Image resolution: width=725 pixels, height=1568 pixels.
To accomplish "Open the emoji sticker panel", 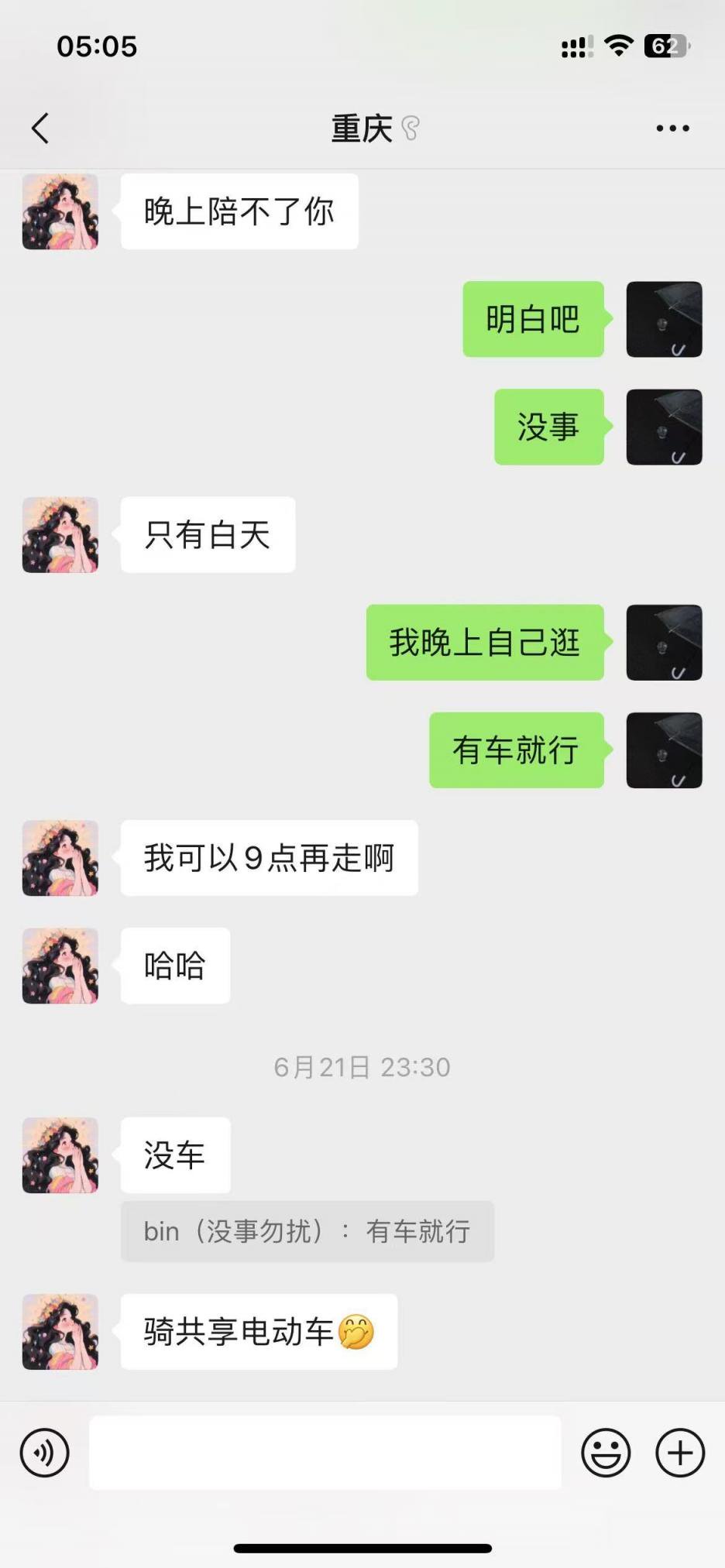I will 606,1453.
